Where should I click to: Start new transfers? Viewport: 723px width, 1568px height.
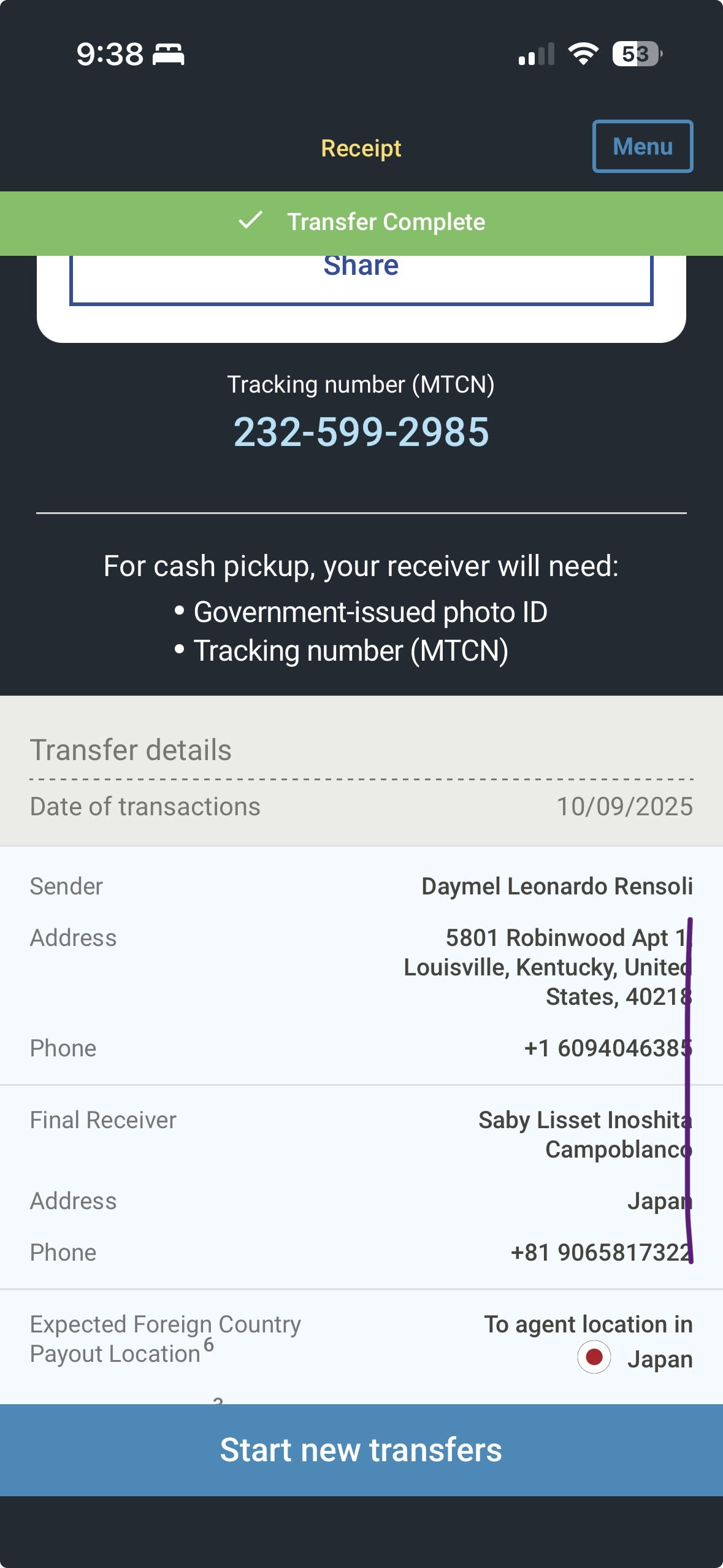click(361, 1449)
